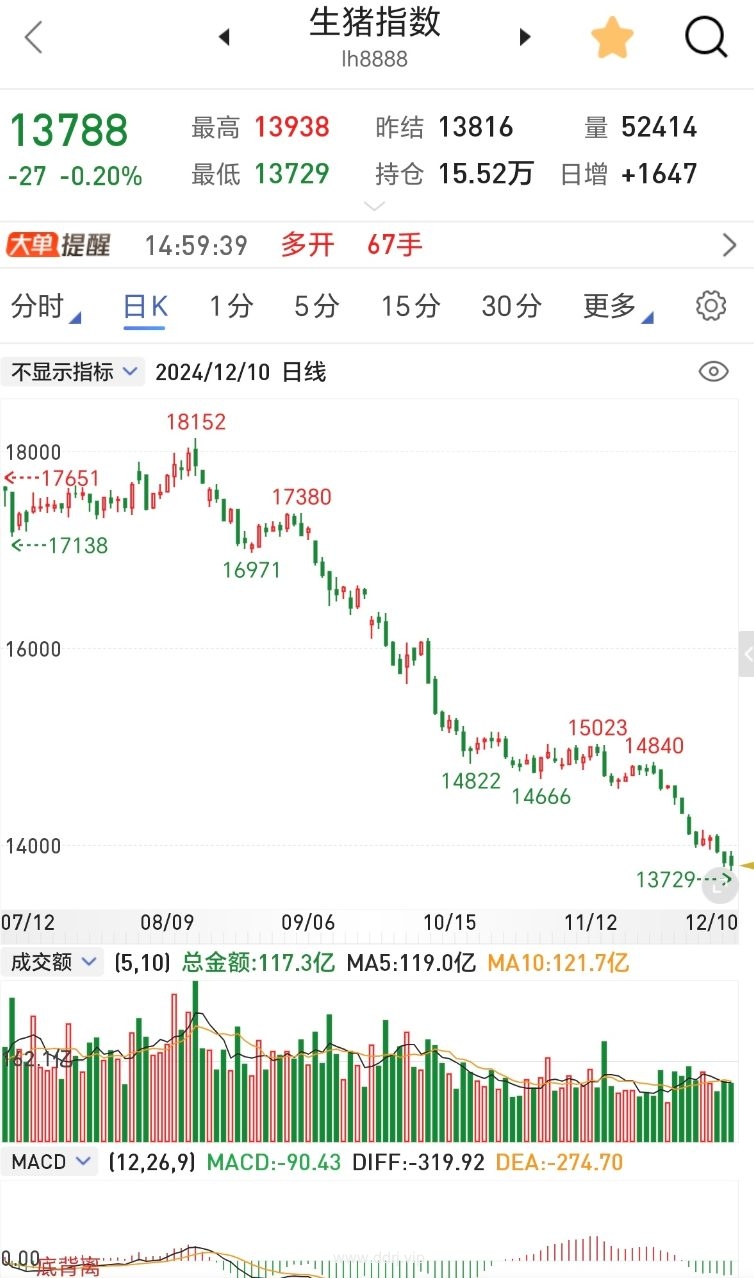
Task: Switch to the 1分 chart period
Action: pyautogui.click(x=231, y=306)
